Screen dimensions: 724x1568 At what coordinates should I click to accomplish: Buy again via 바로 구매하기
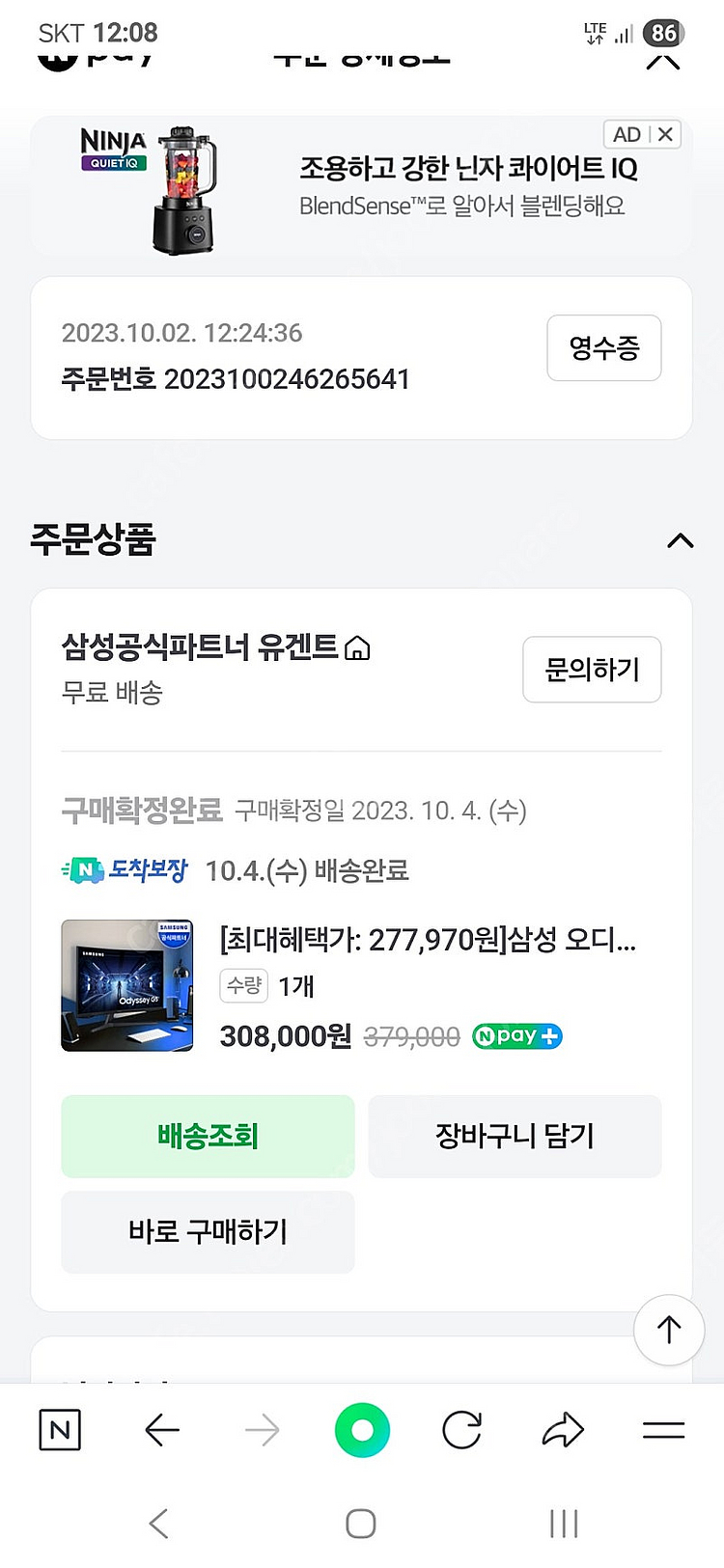[208, 1232]
